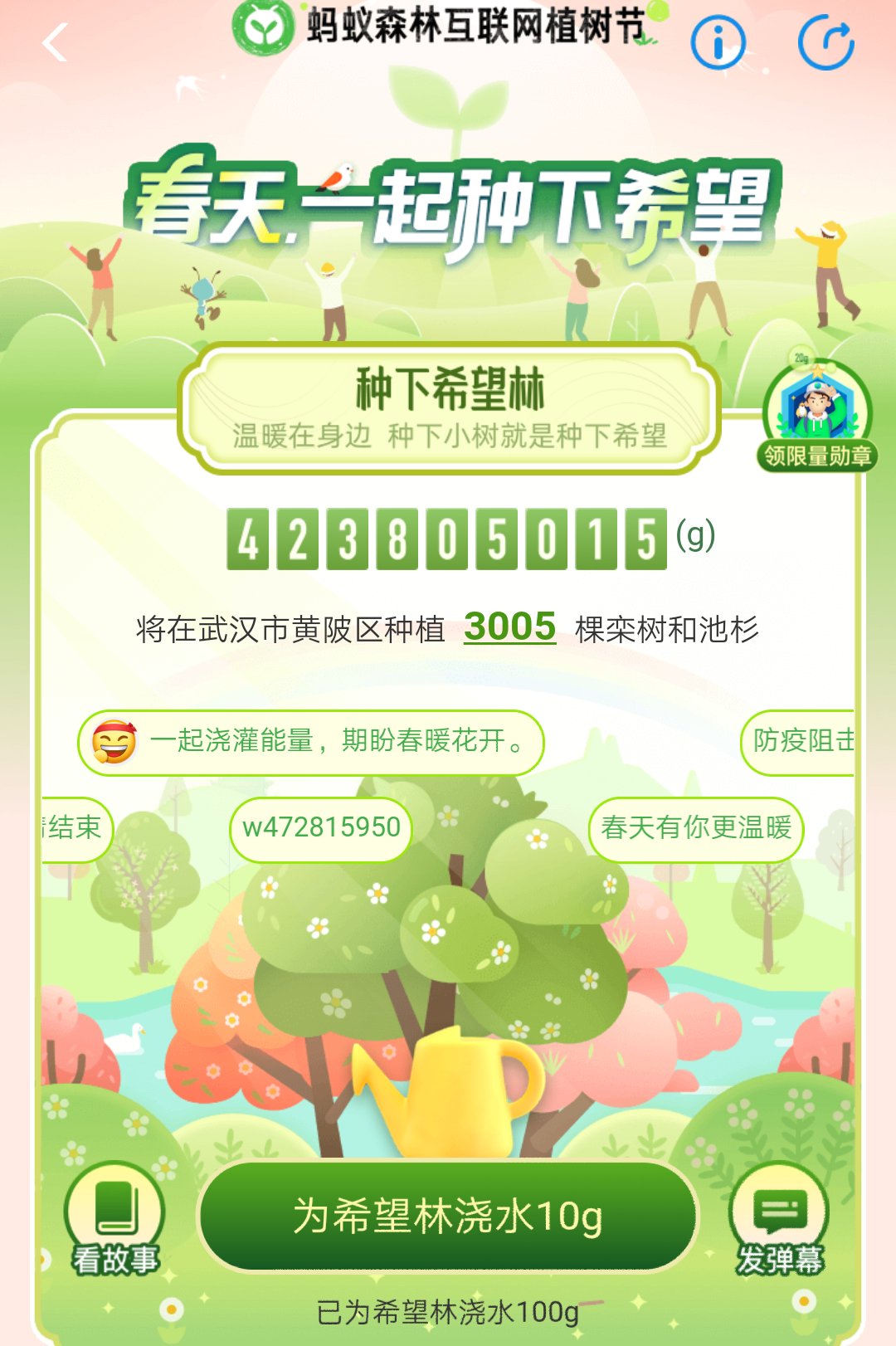Water the hope forest with 10g
This screenshot has width=896, height=1346.
448,1216
